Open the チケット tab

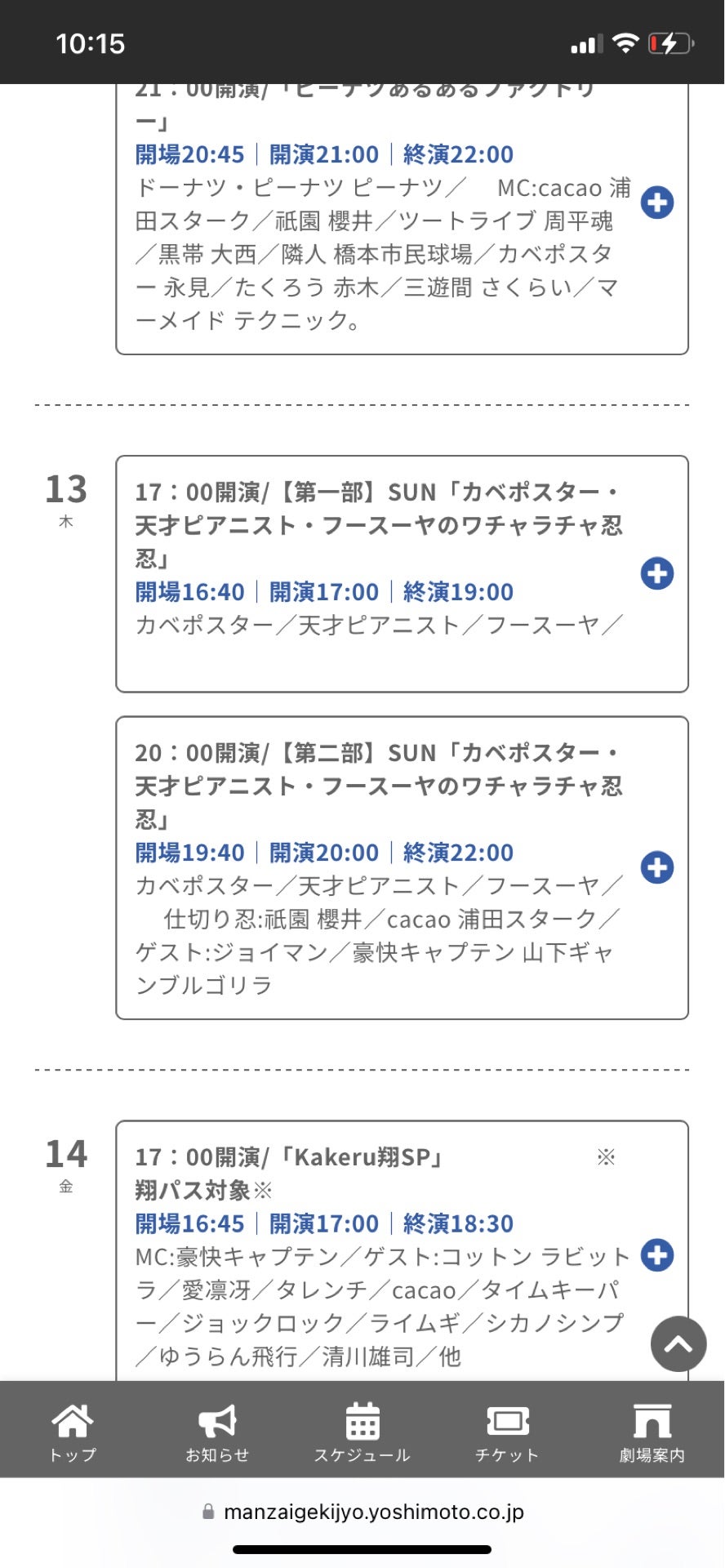pyautogui.click(x=507, y=1432)
